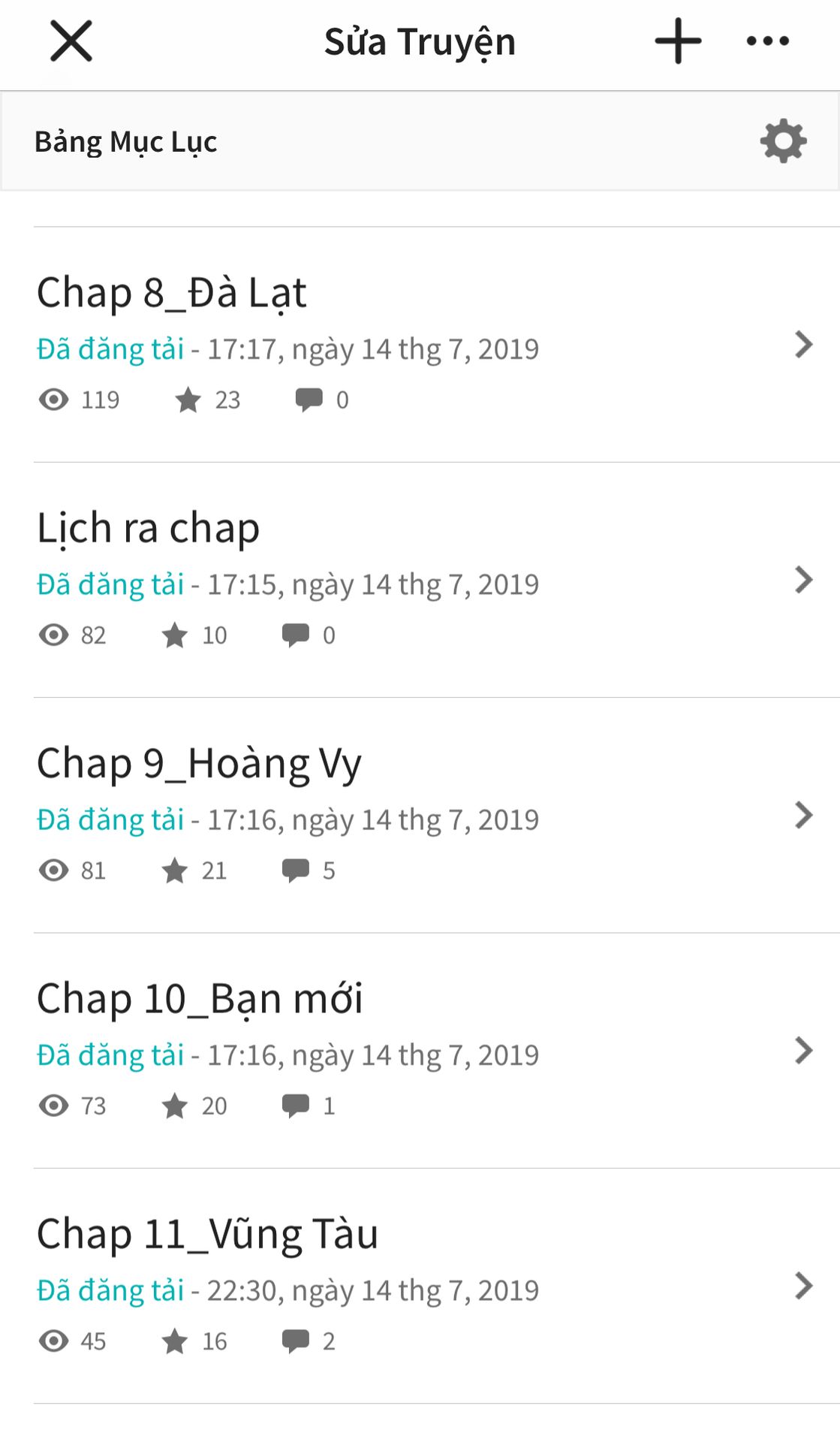This screenshot has width=840, height=1442.
Task: Open Chap 11_Vũng Tàu
Action: click(x=437, y=1286)
